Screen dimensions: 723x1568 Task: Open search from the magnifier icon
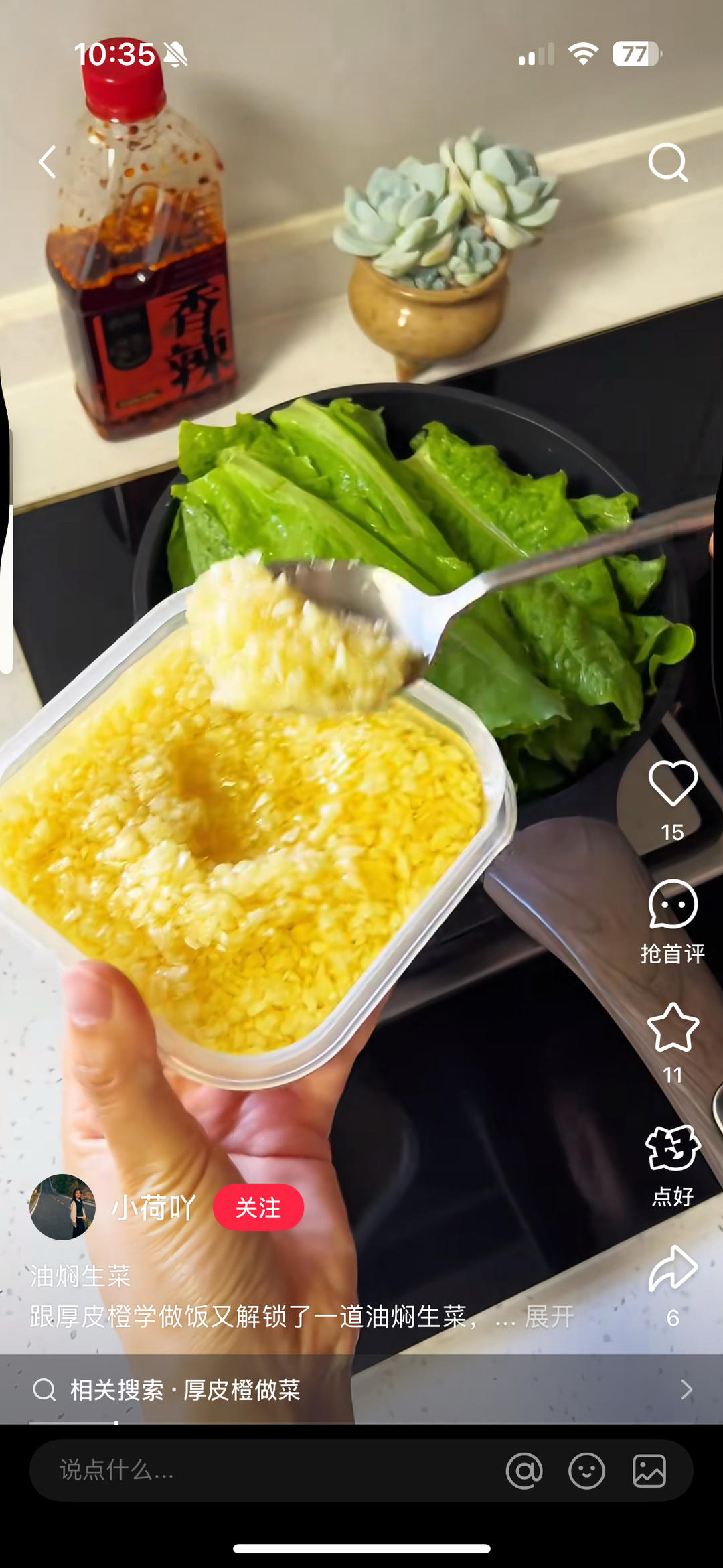667,162
